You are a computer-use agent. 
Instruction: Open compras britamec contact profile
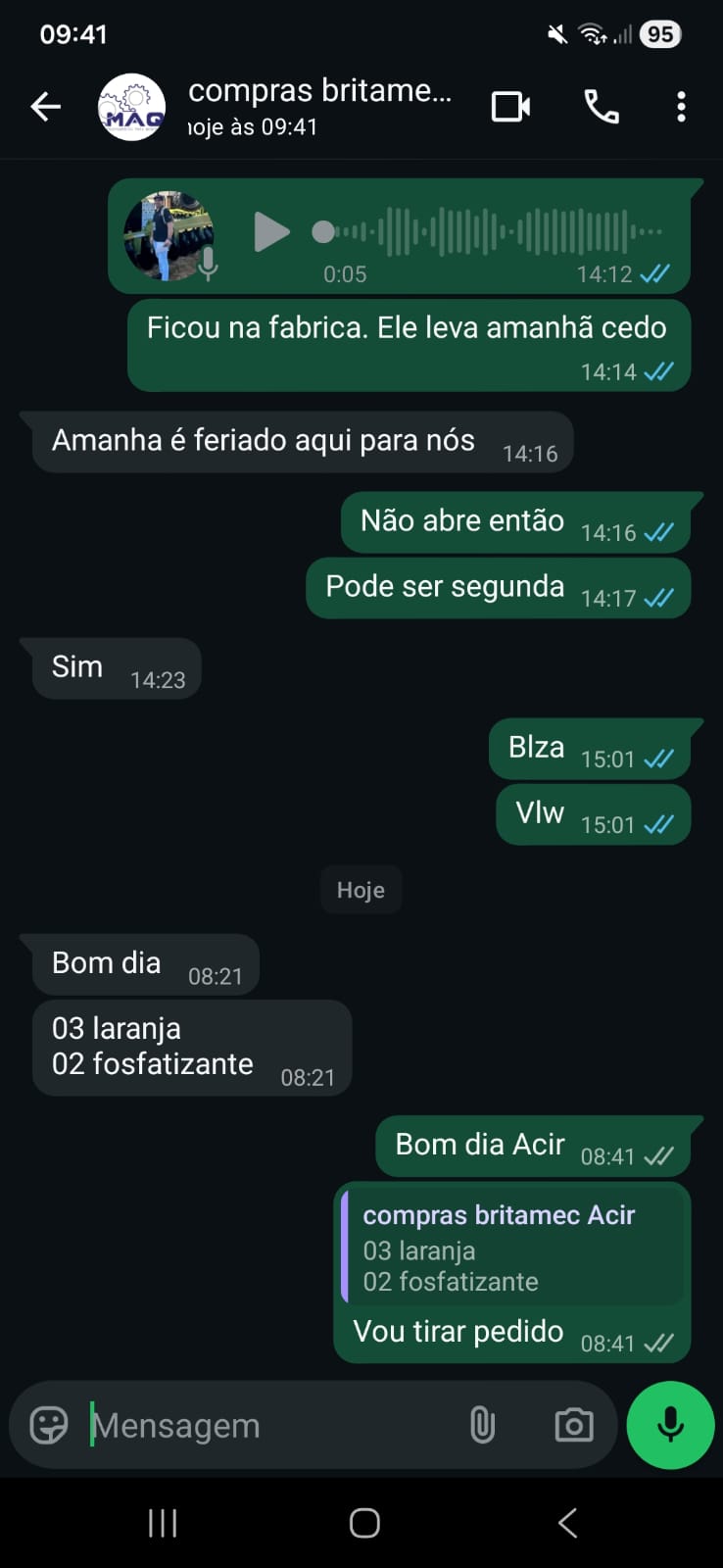(318, 106)
